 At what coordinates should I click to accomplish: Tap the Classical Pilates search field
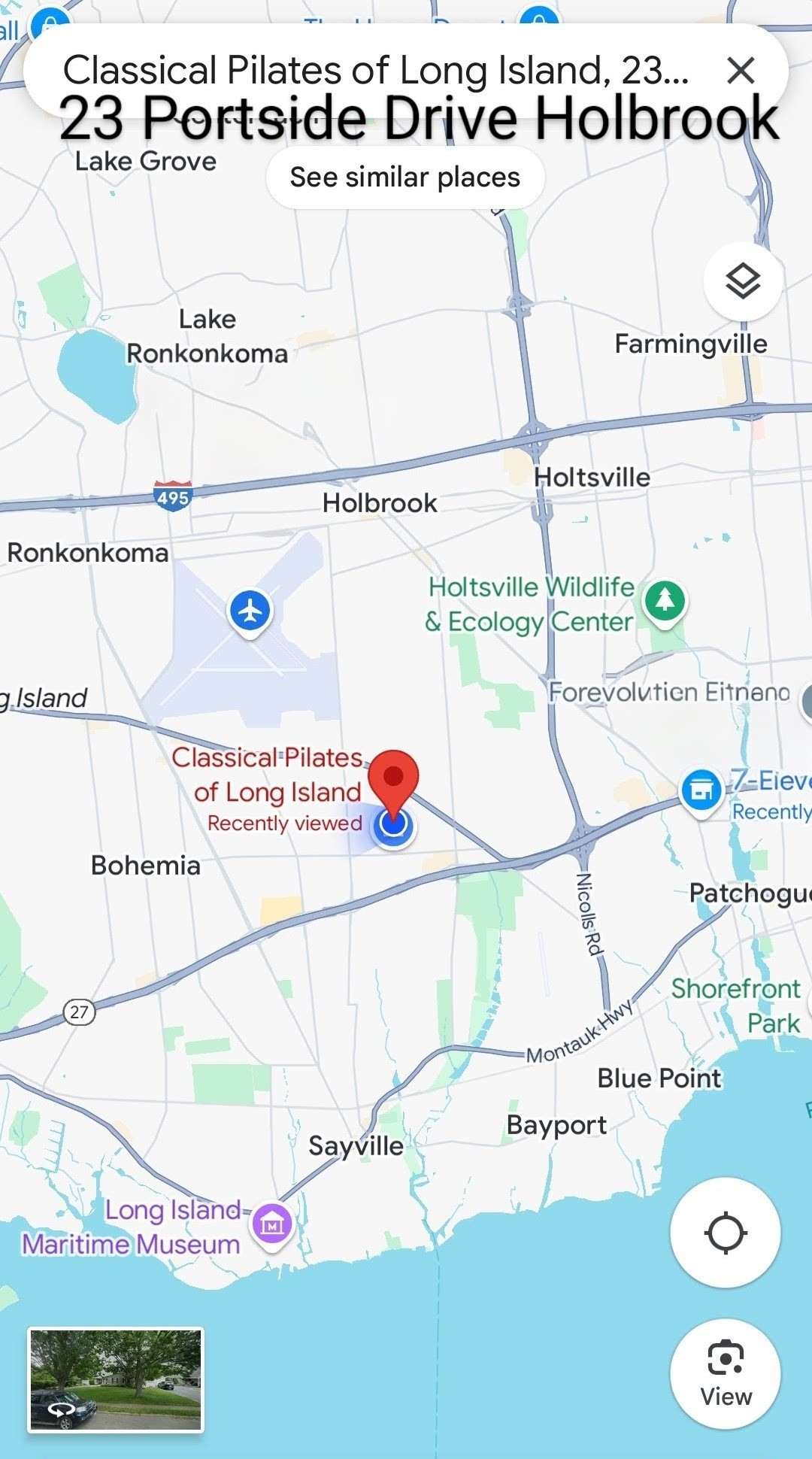click(374, 71)
